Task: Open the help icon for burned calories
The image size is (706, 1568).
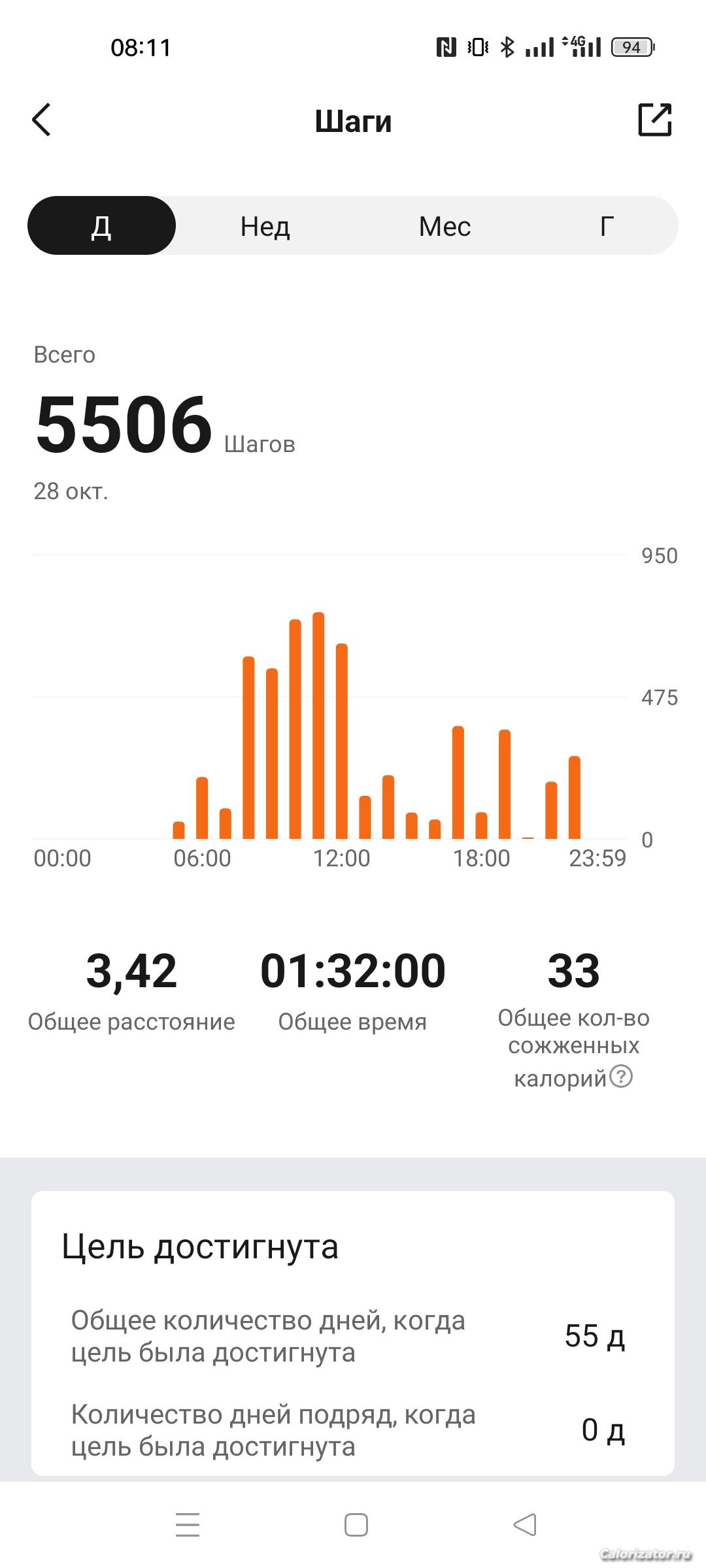Action: click(x=621, y=1076)
